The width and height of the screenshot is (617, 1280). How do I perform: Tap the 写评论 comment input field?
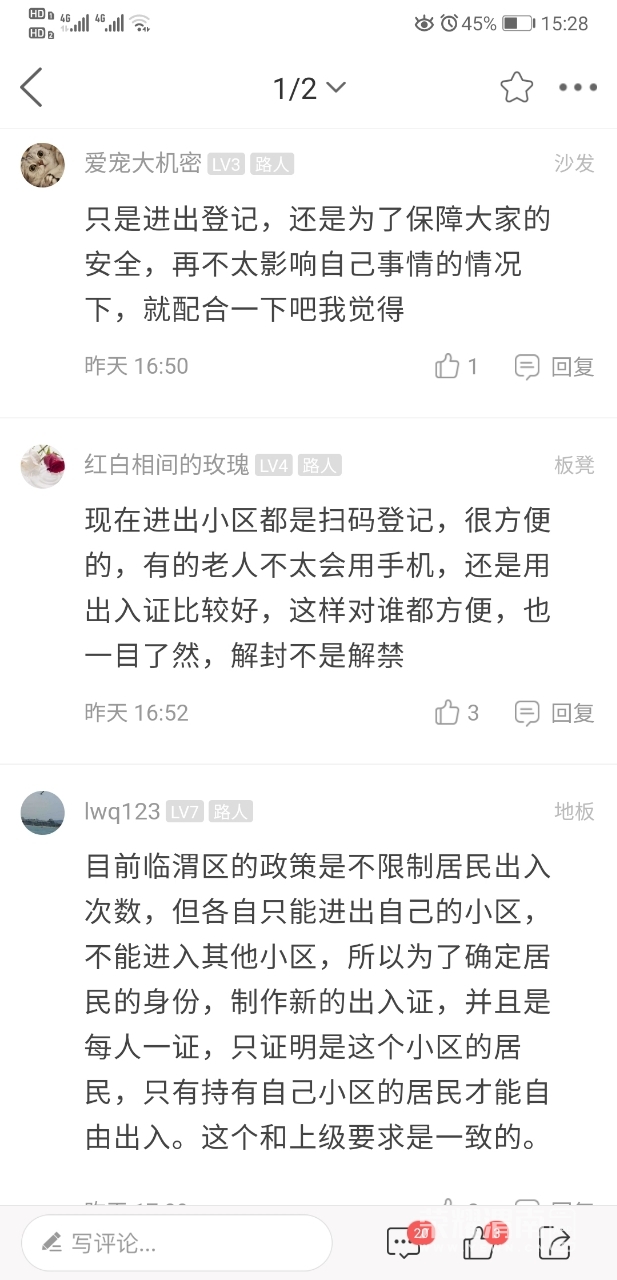(x=177, y=1243)
